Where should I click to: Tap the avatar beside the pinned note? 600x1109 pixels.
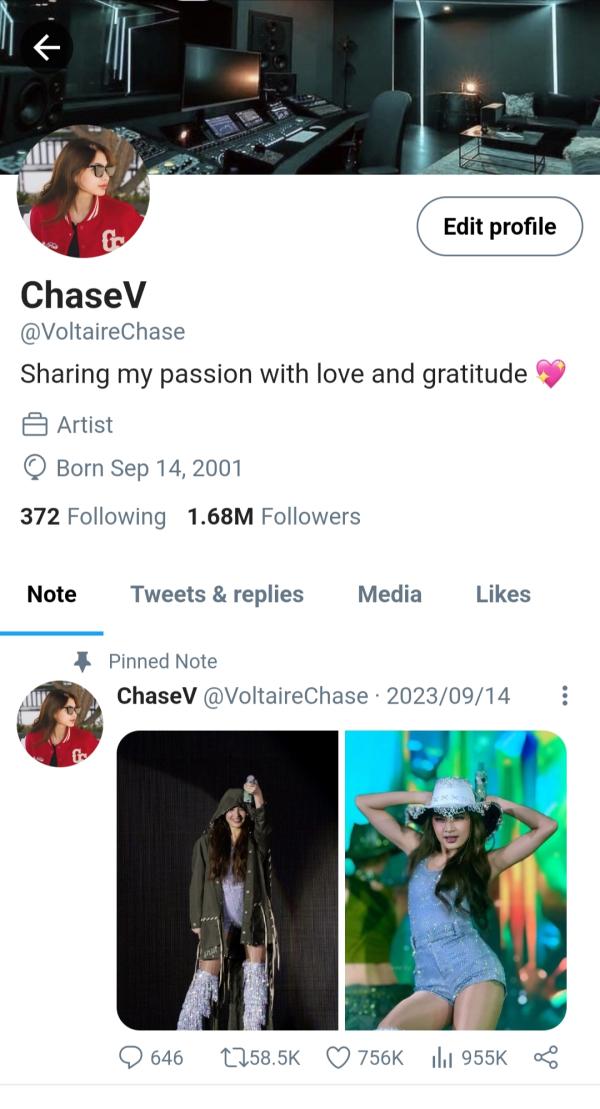coord(60,724)
